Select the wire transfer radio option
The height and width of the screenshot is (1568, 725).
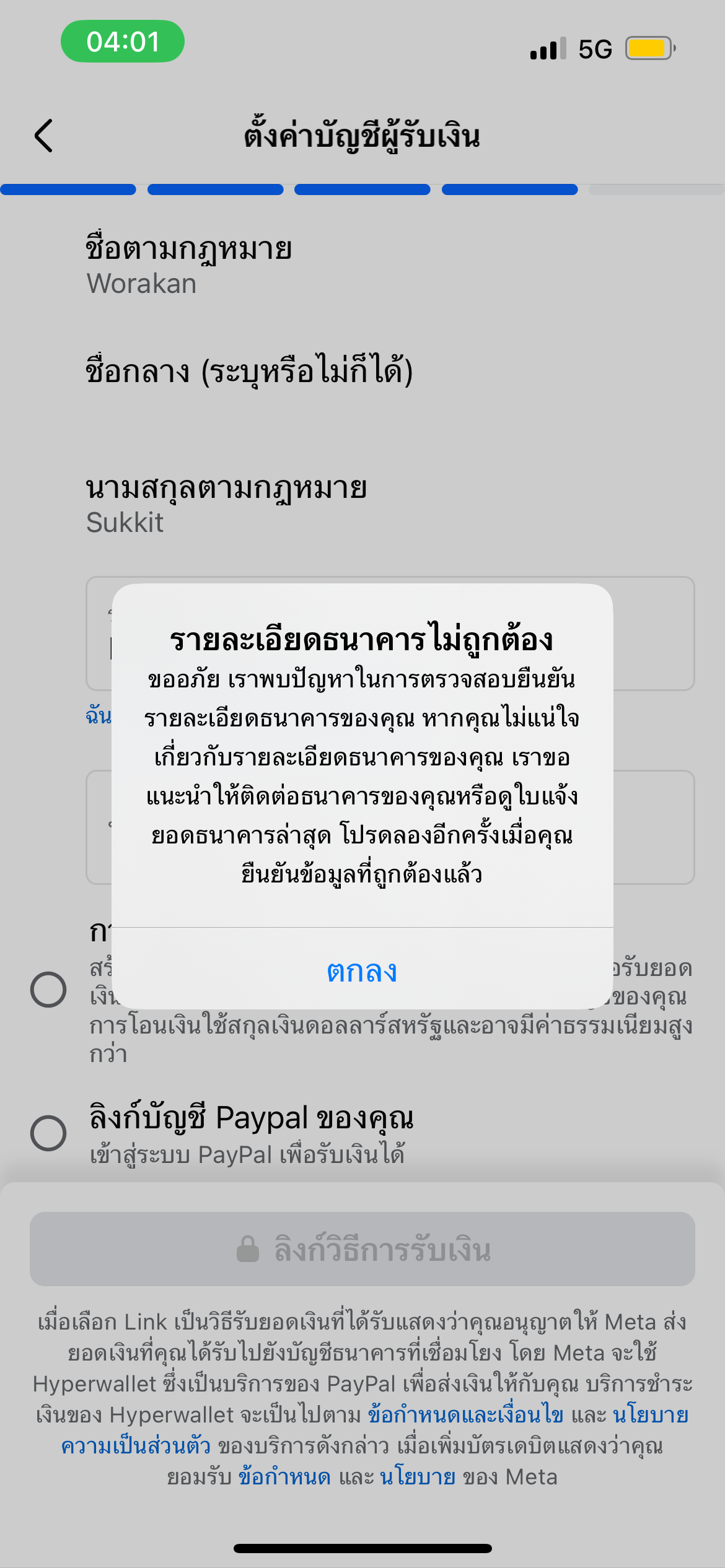(x=48, y=990)
